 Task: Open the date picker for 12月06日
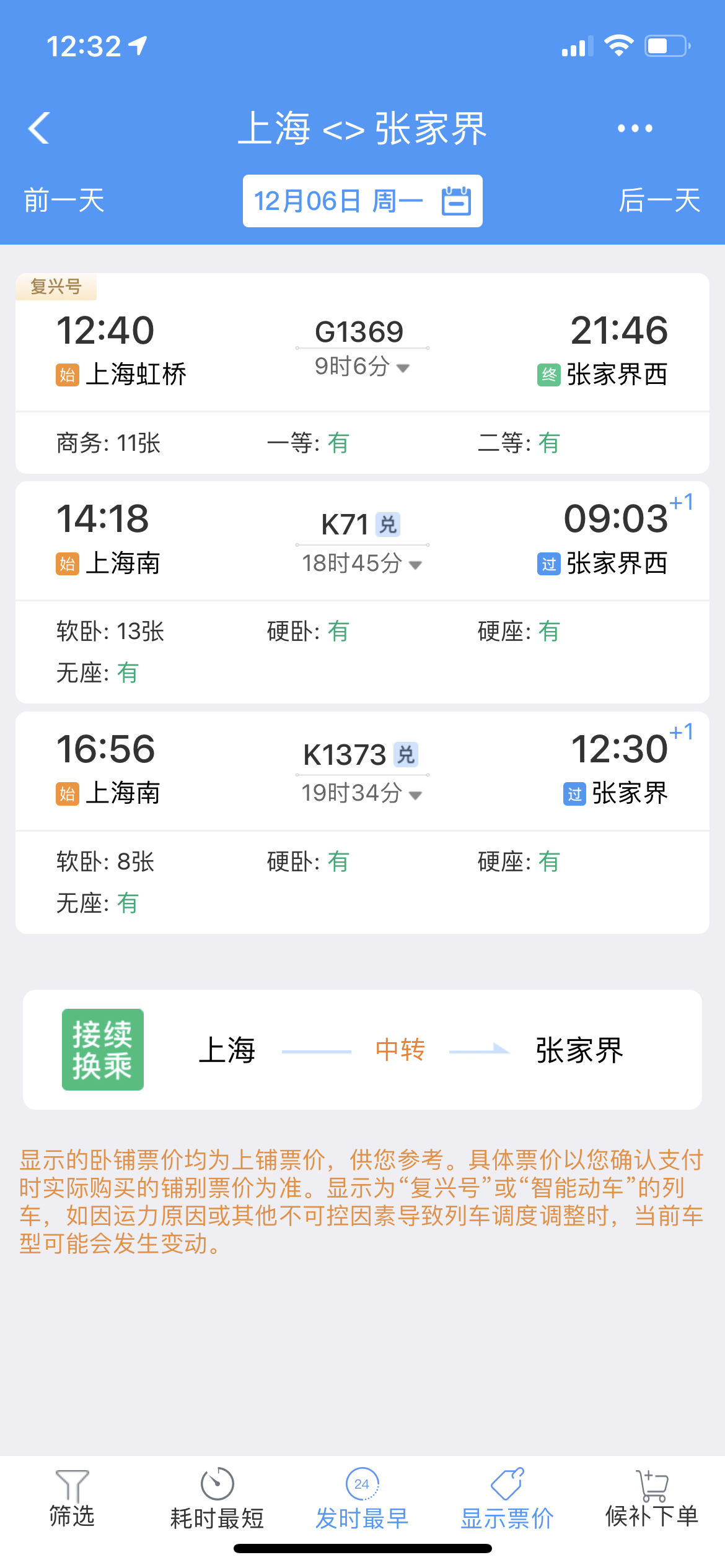pyautogui.click(x=362, y=201)
